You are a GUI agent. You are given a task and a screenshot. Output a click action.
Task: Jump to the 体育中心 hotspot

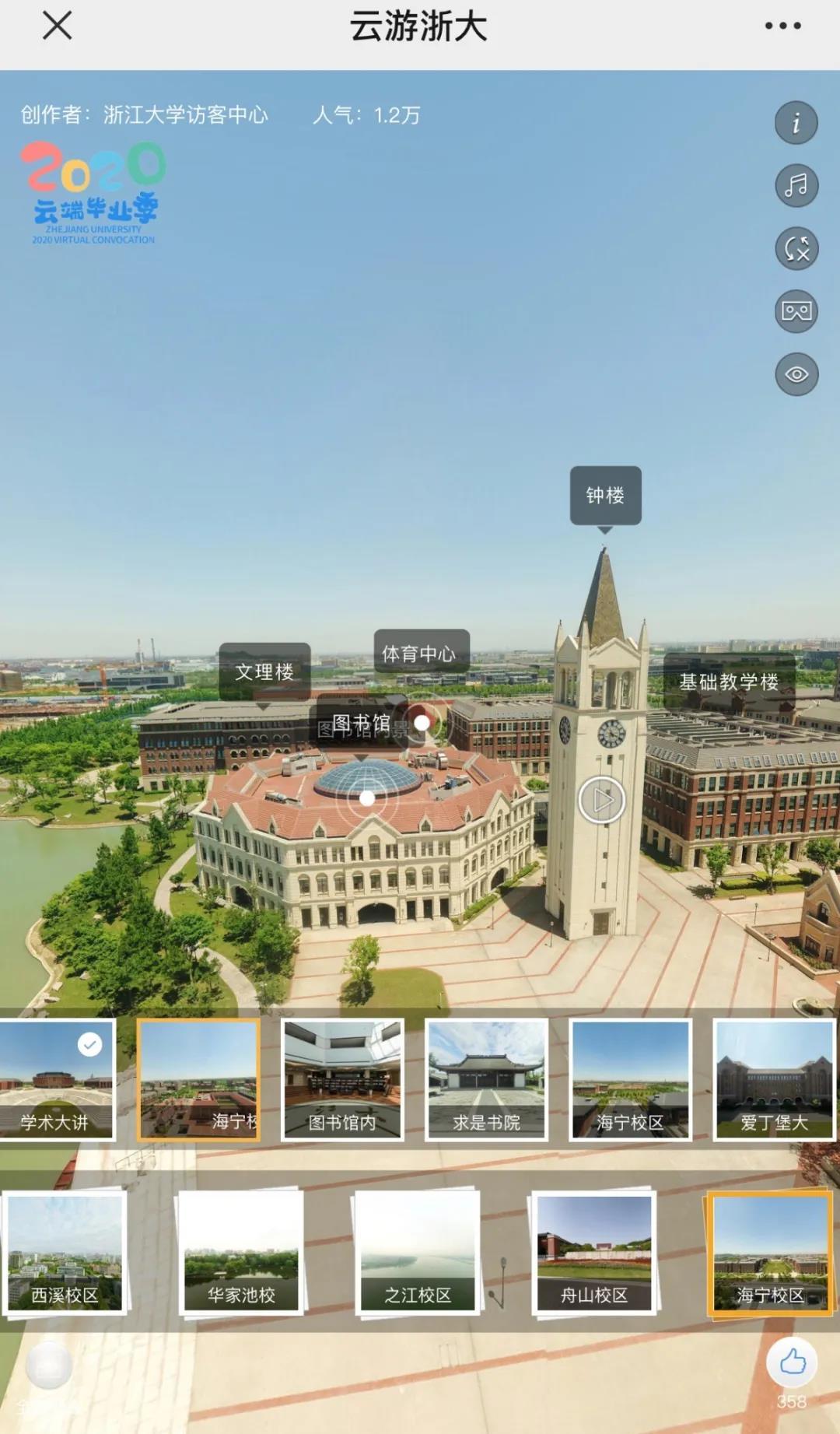coord(420,653)
